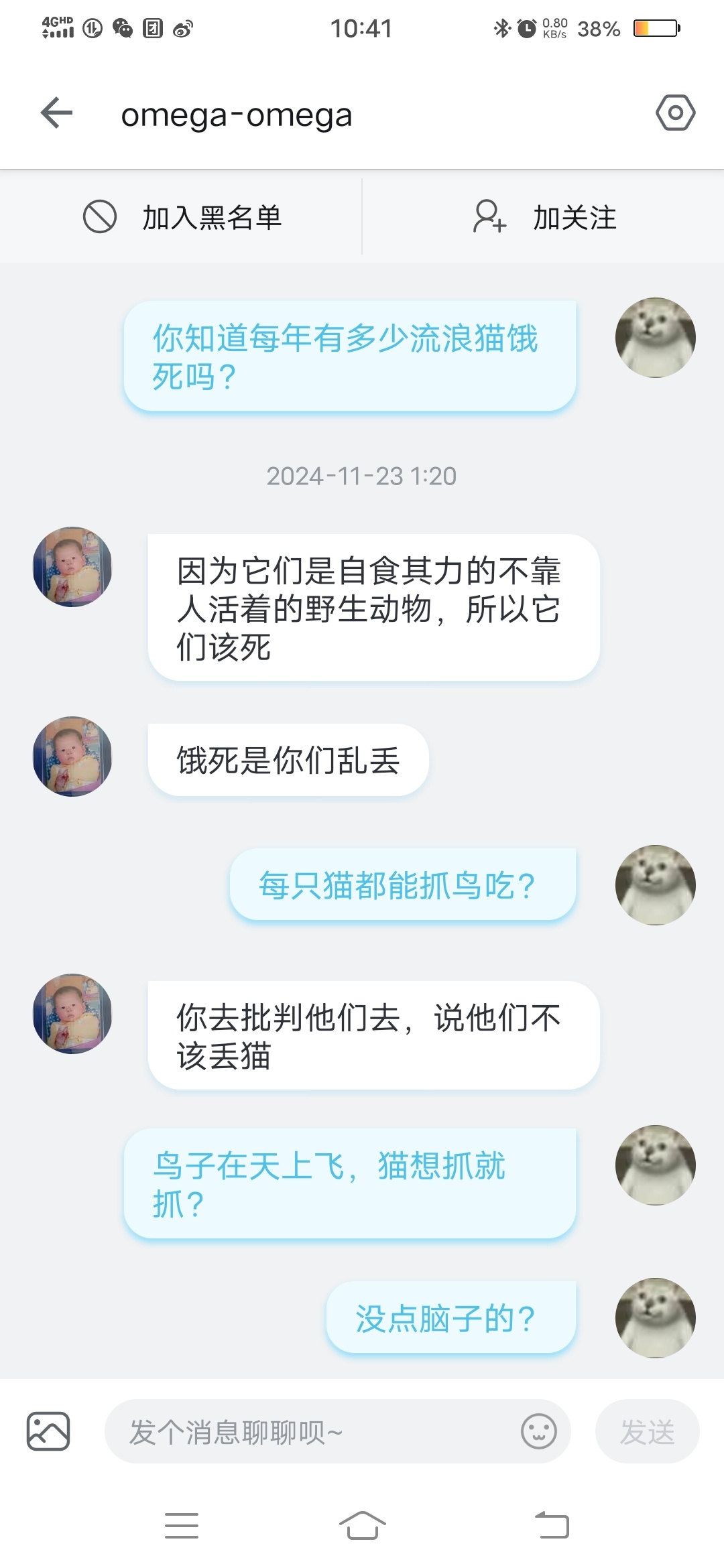Open my avatar beside 没点脑子的？
Viewport: 724px width, 1568px height.
pyautogui.click(x=655, y=1318)
